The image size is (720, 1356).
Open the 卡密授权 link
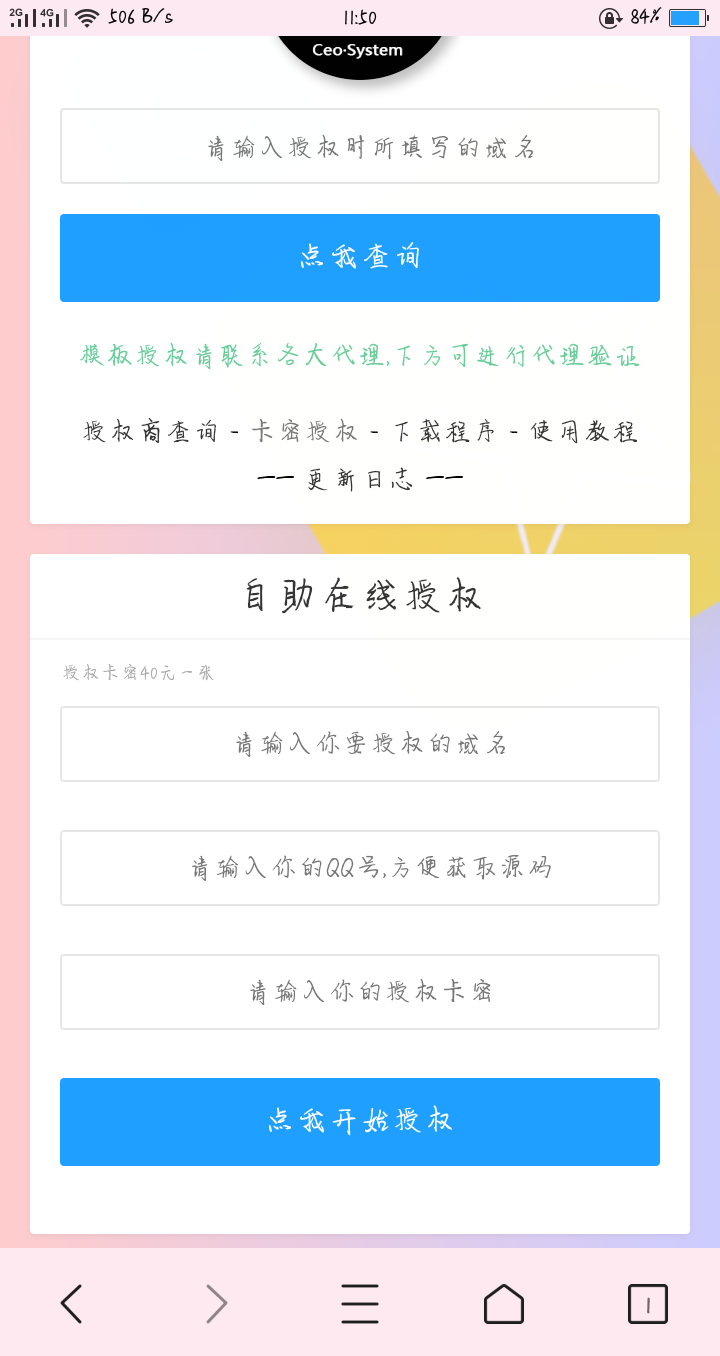304,432
